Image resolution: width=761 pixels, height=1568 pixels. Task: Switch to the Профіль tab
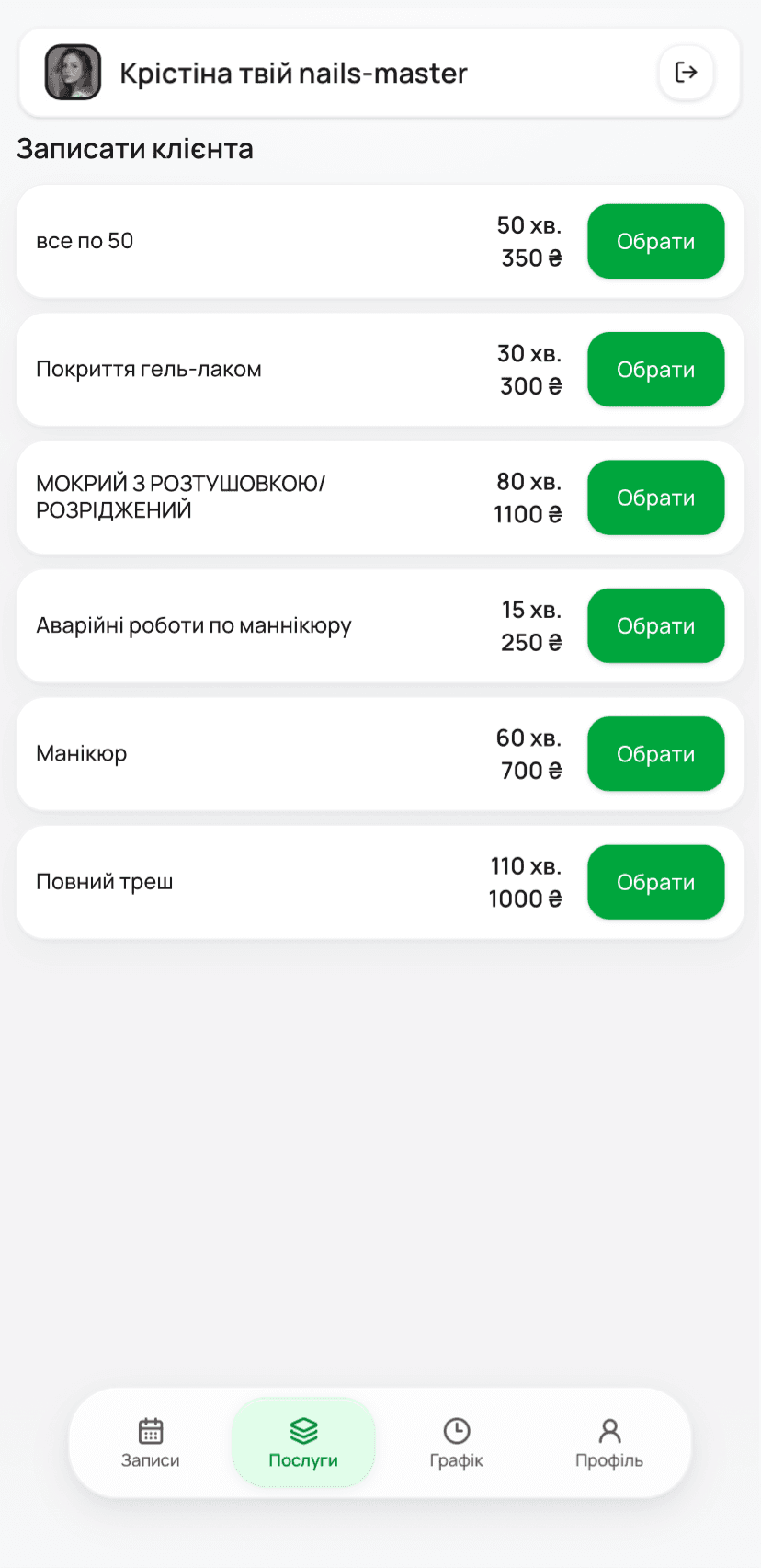pyautogui.click(x=609, y=1442)
